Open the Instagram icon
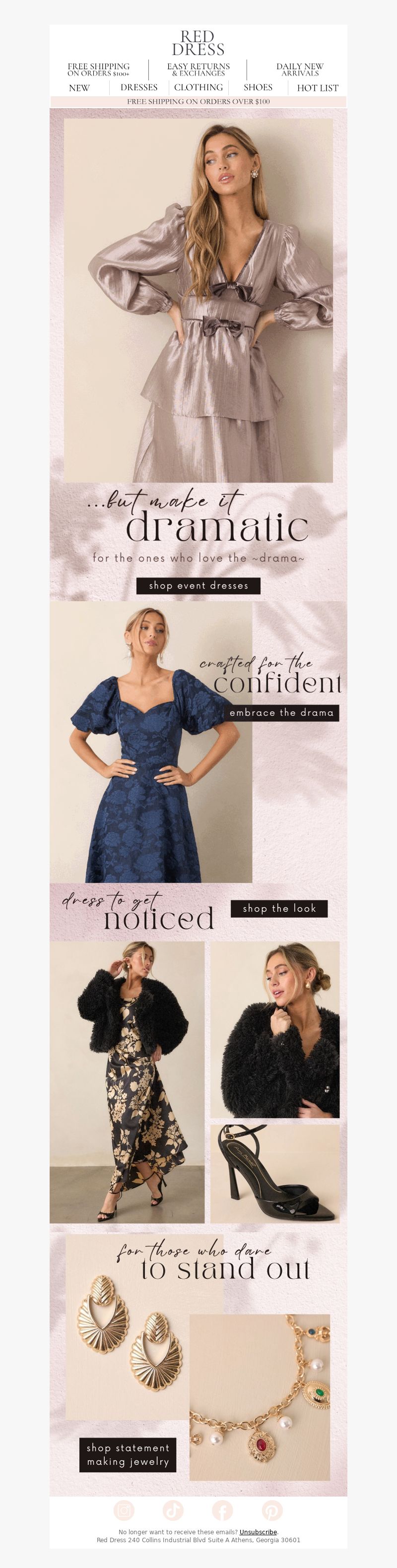 point(124,1510)
